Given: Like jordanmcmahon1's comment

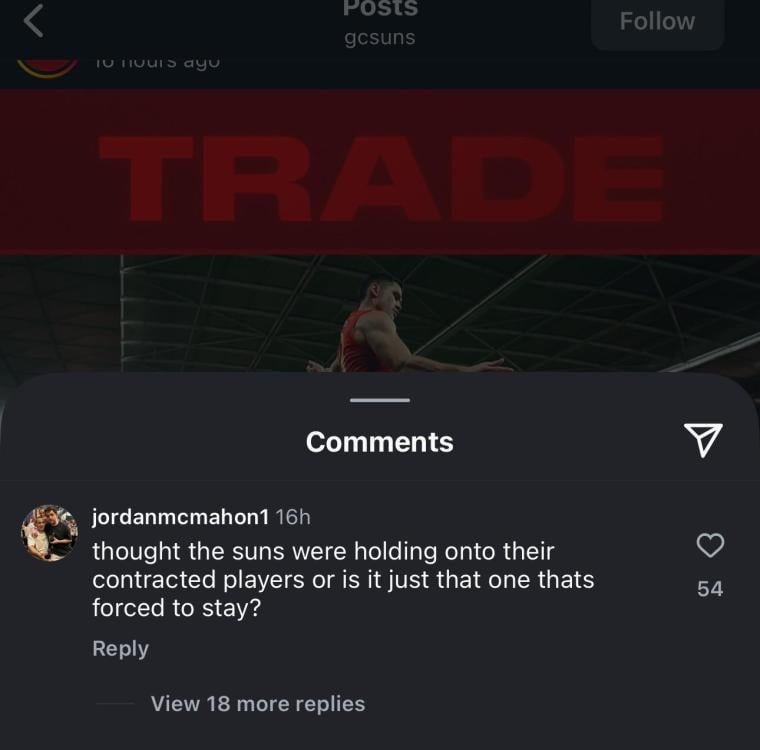Looking at the screenshot, I should tap(709, 545).
